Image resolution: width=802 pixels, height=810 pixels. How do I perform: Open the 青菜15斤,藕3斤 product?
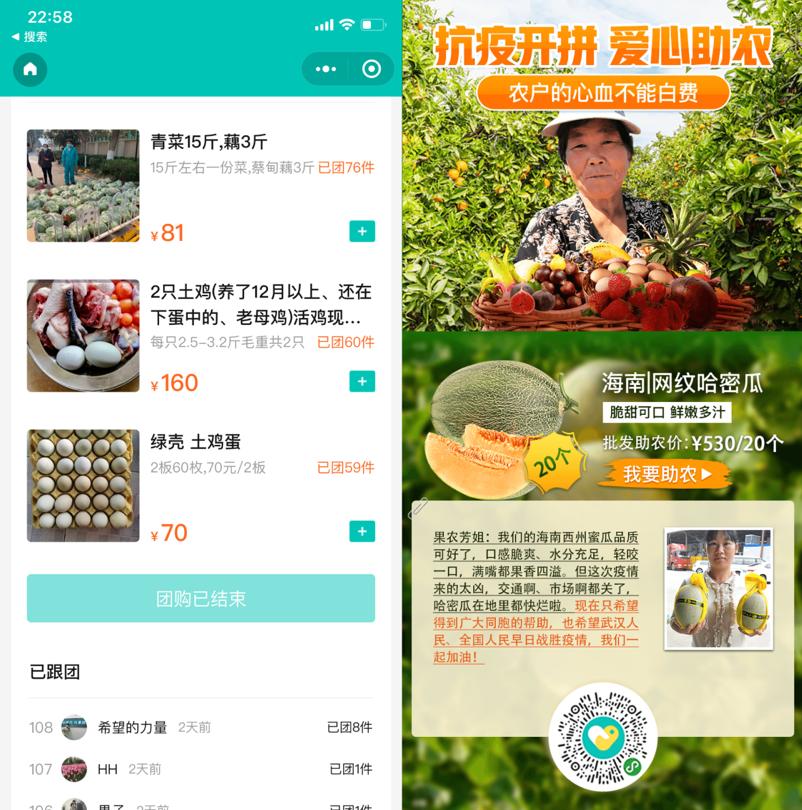(209, 142)
